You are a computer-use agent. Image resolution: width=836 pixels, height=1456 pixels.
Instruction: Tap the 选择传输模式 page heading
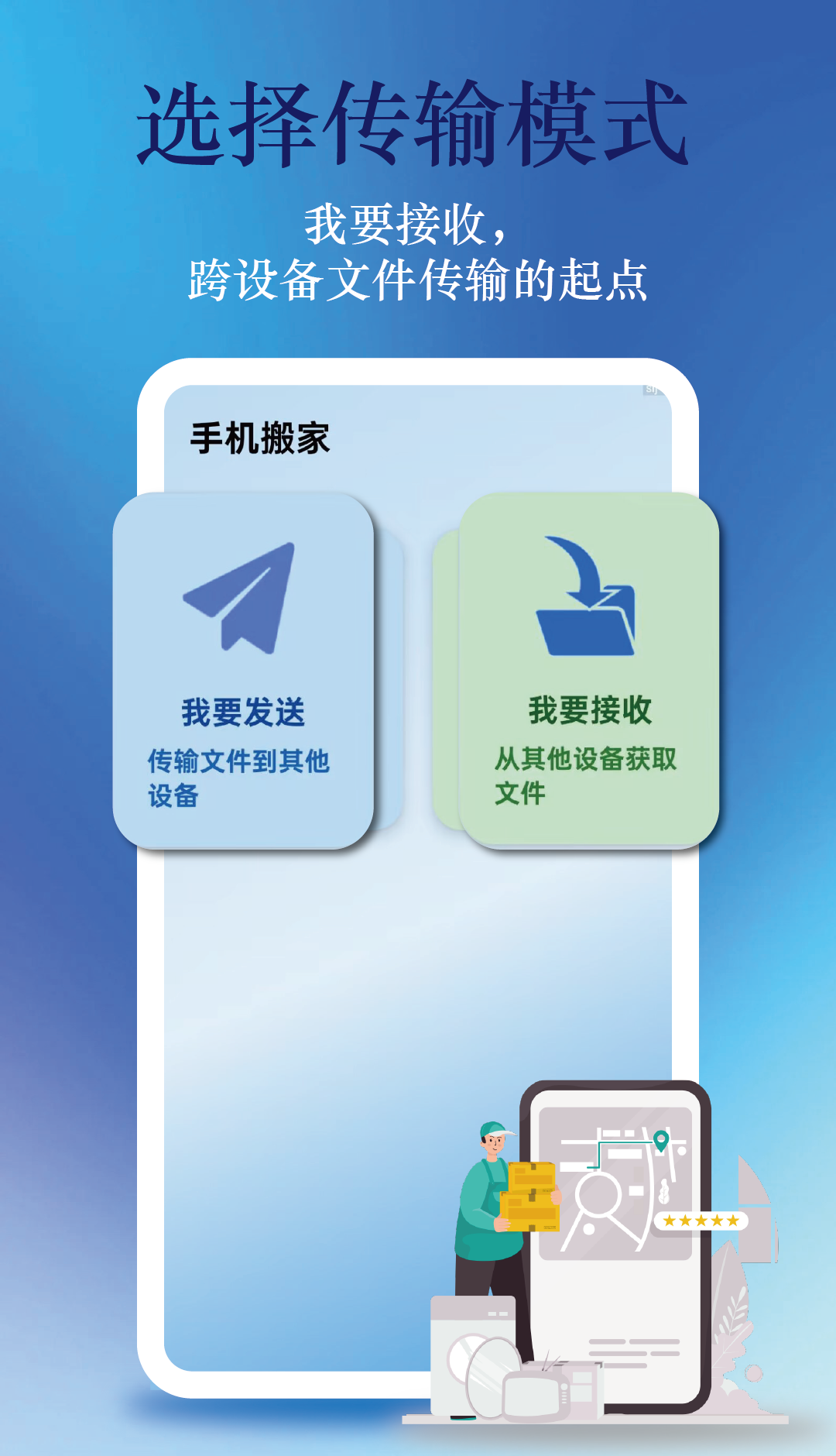pyautogui.click(x=418, y=122)
